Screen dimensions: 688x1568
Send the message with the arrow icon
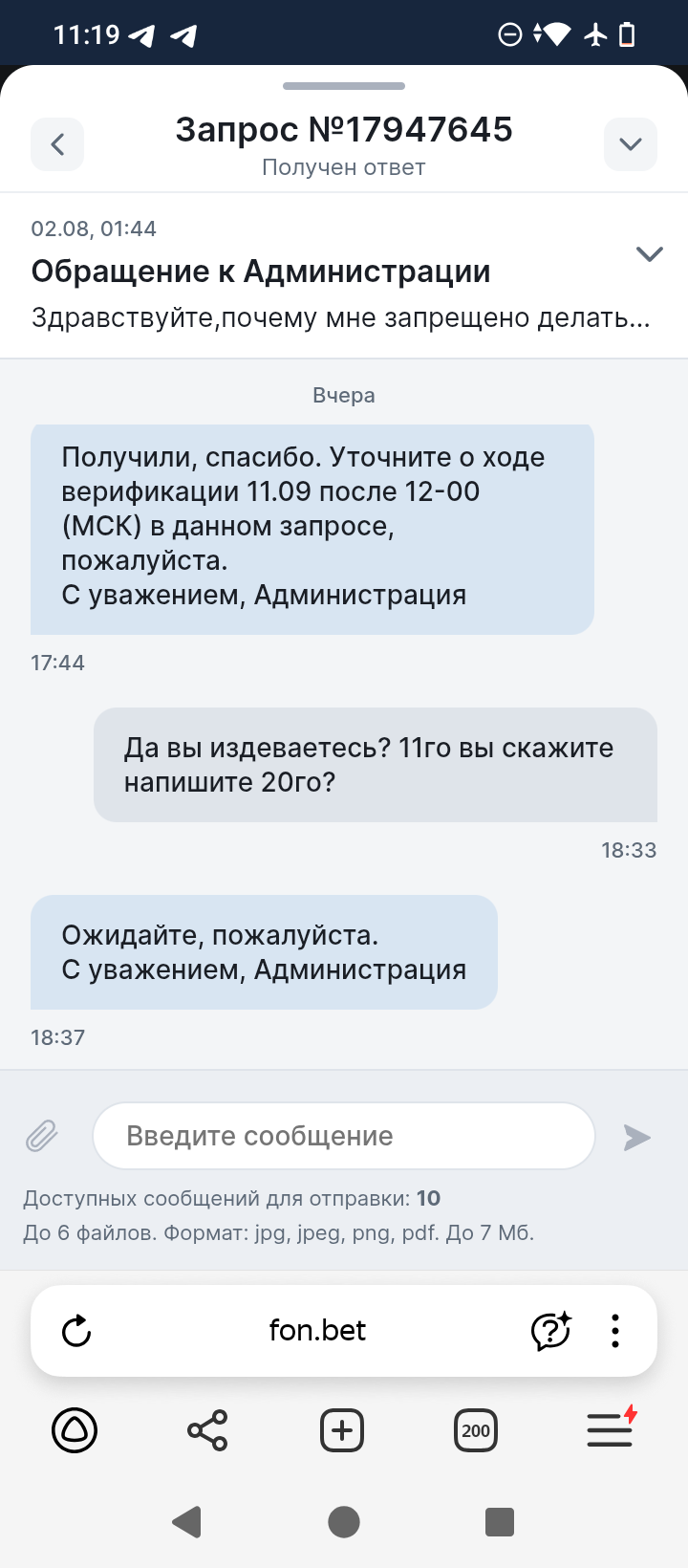click(x=636, y=1137)
